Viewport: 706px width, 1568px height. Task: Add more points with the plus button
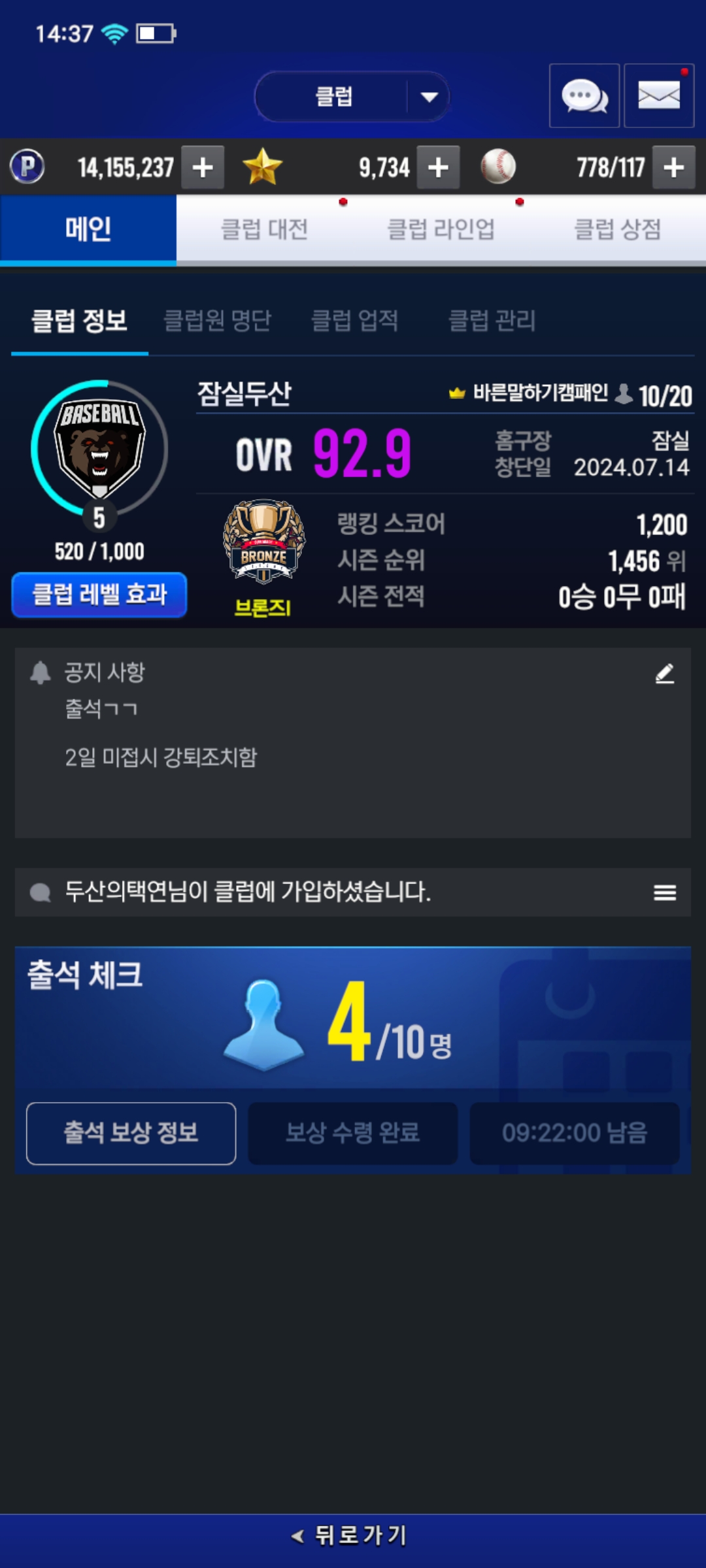[203, 167]
